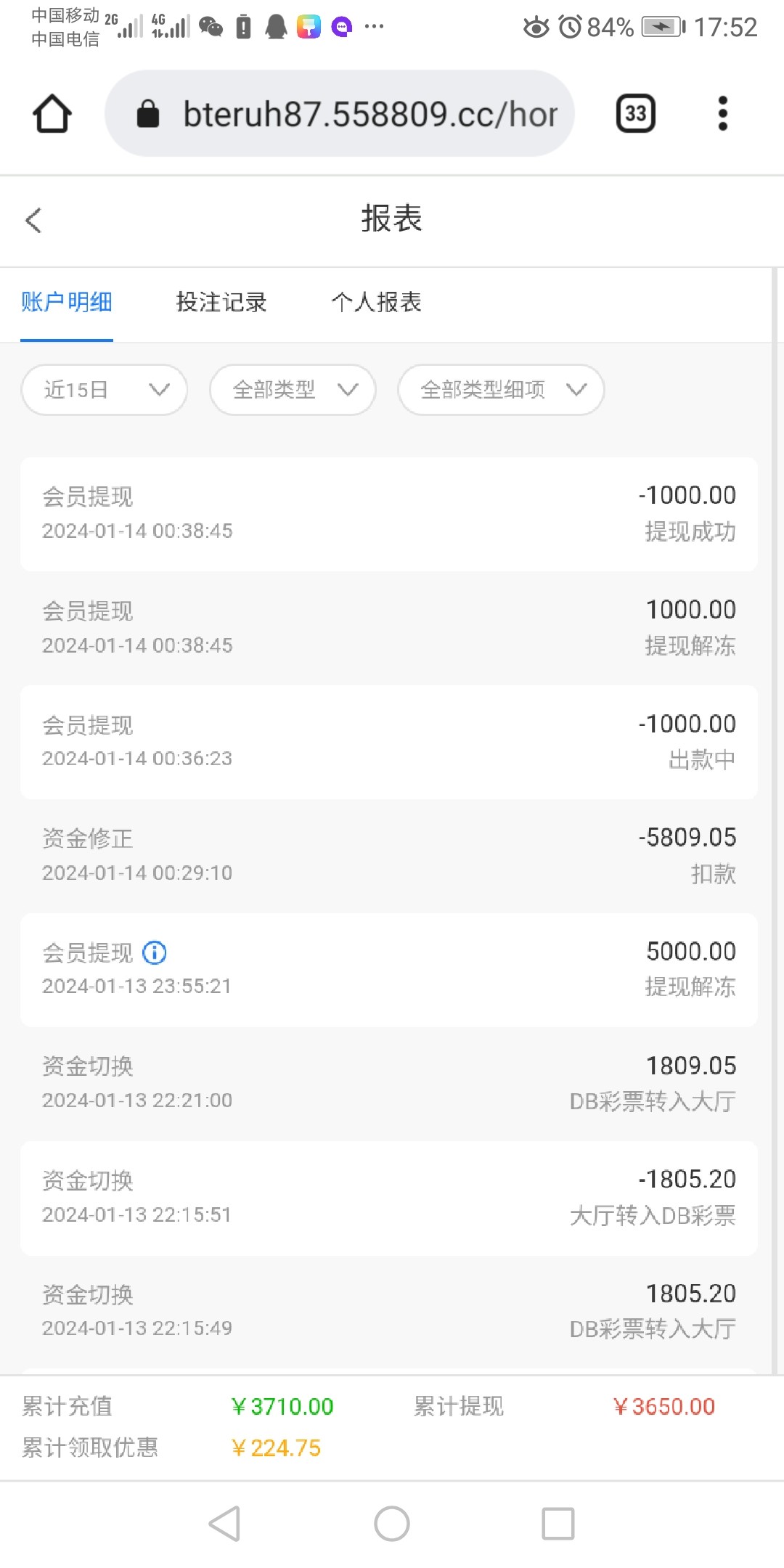The height and width of the screenshot is (1568, 784).
Task: Switch to the 账户明细 tab
Action: point(67,302)
